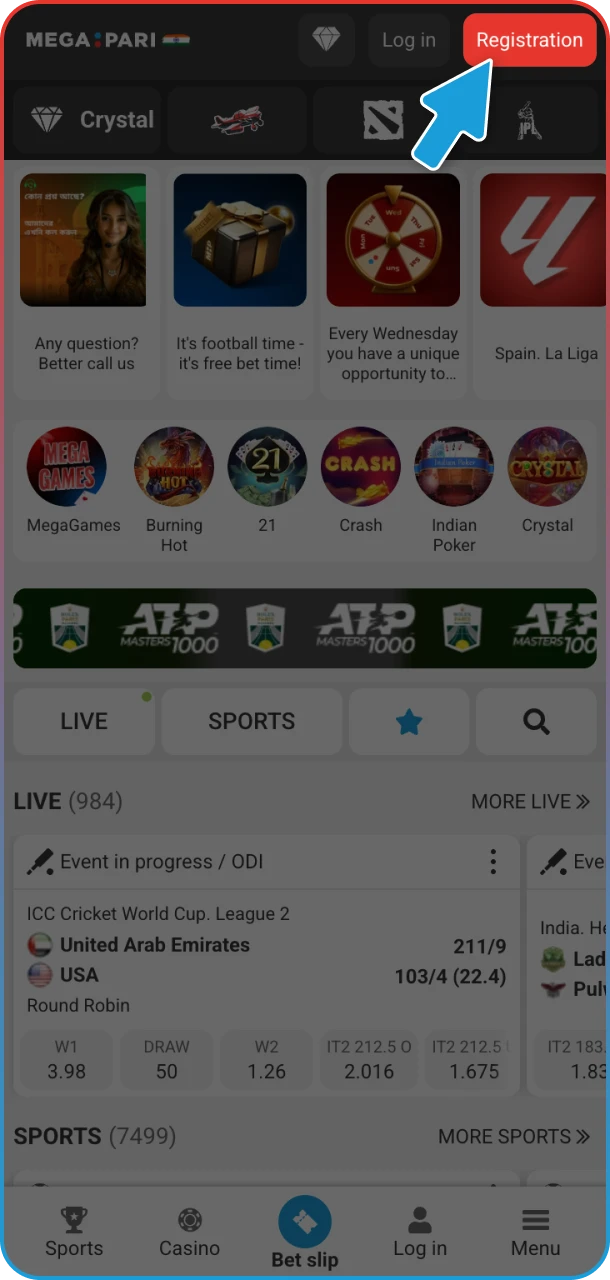Screen dimensions: 610x1280
Task: Open the diamond icon in the header
Action: [326, 40]
